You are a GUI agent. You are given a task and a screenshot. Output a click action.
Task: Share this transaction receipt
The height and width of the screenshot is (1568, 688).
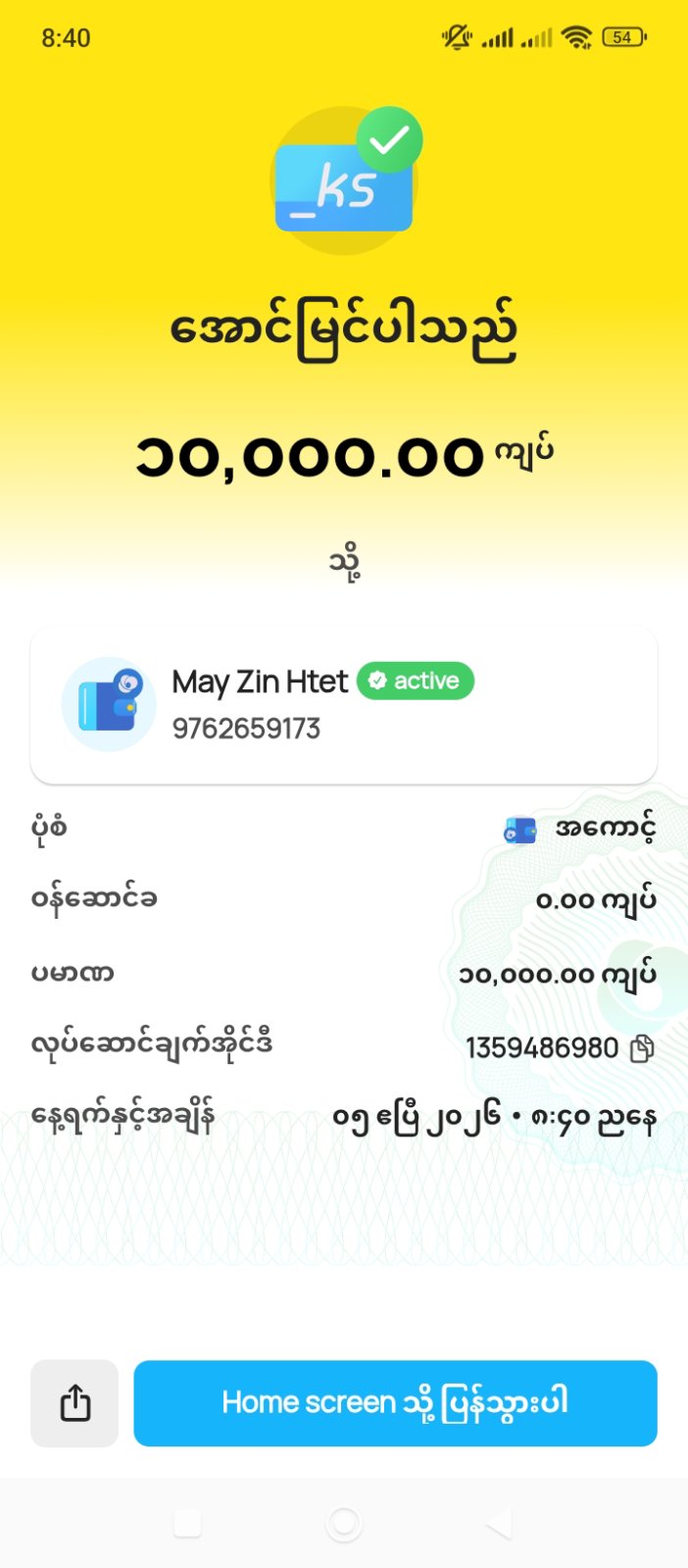(x=74, y=1403)
